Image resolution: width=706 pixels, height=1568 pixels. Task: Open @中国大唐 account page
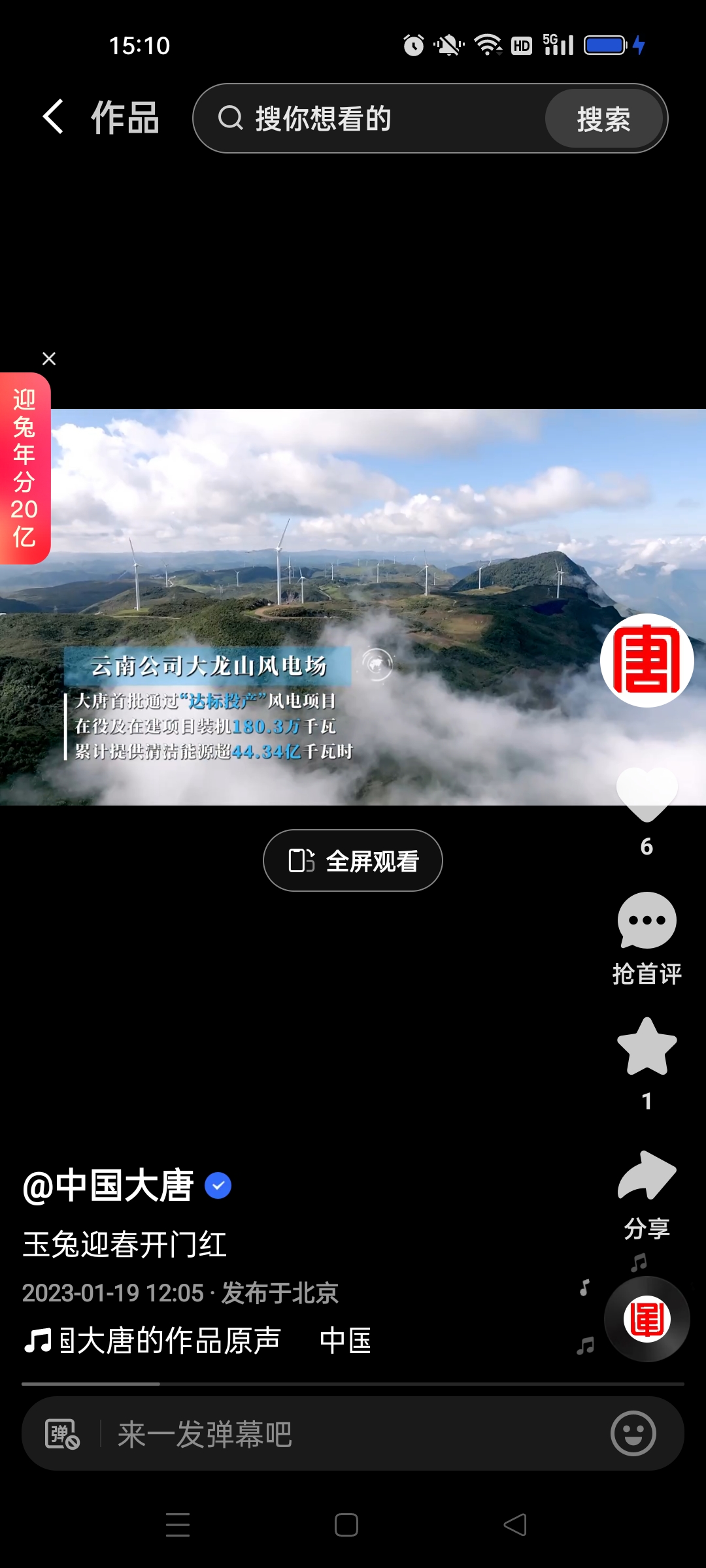[x=109, y=1186]
